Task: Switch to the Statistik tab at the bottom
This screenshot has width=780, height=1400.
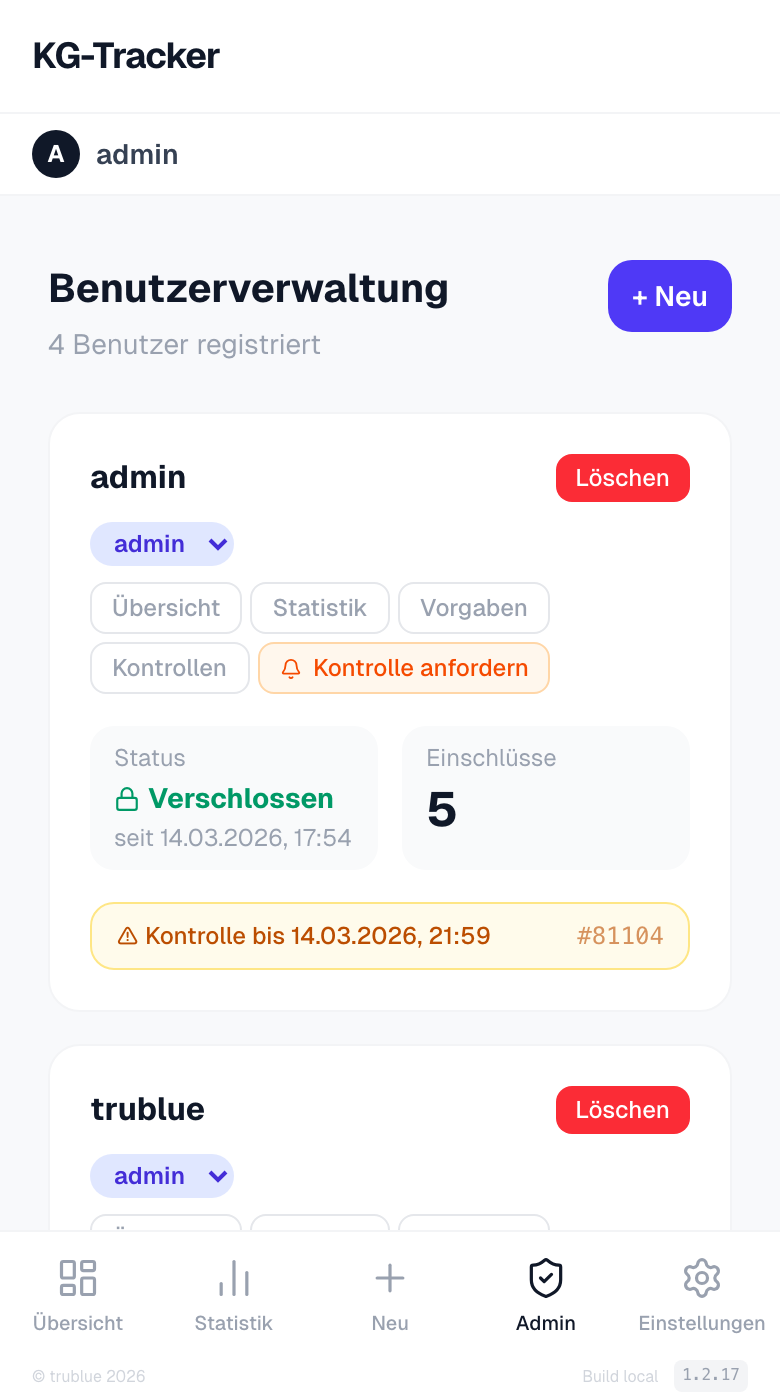Action: (x=233, y=1295)
